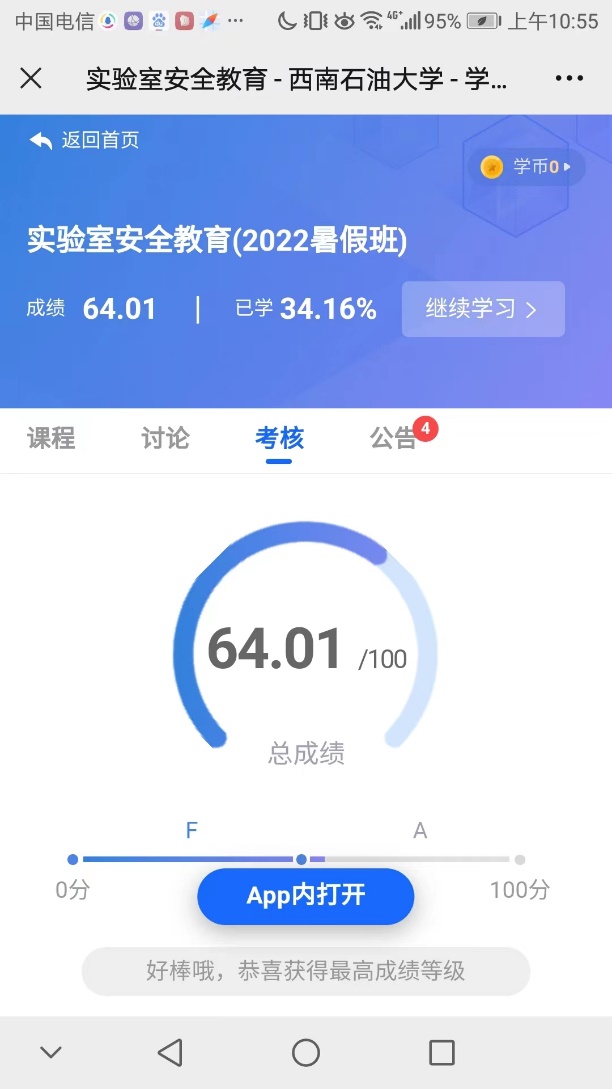Tap 继续学习 to continue learning
This screenshot has height=1089, width=612.
pos(483,309)
